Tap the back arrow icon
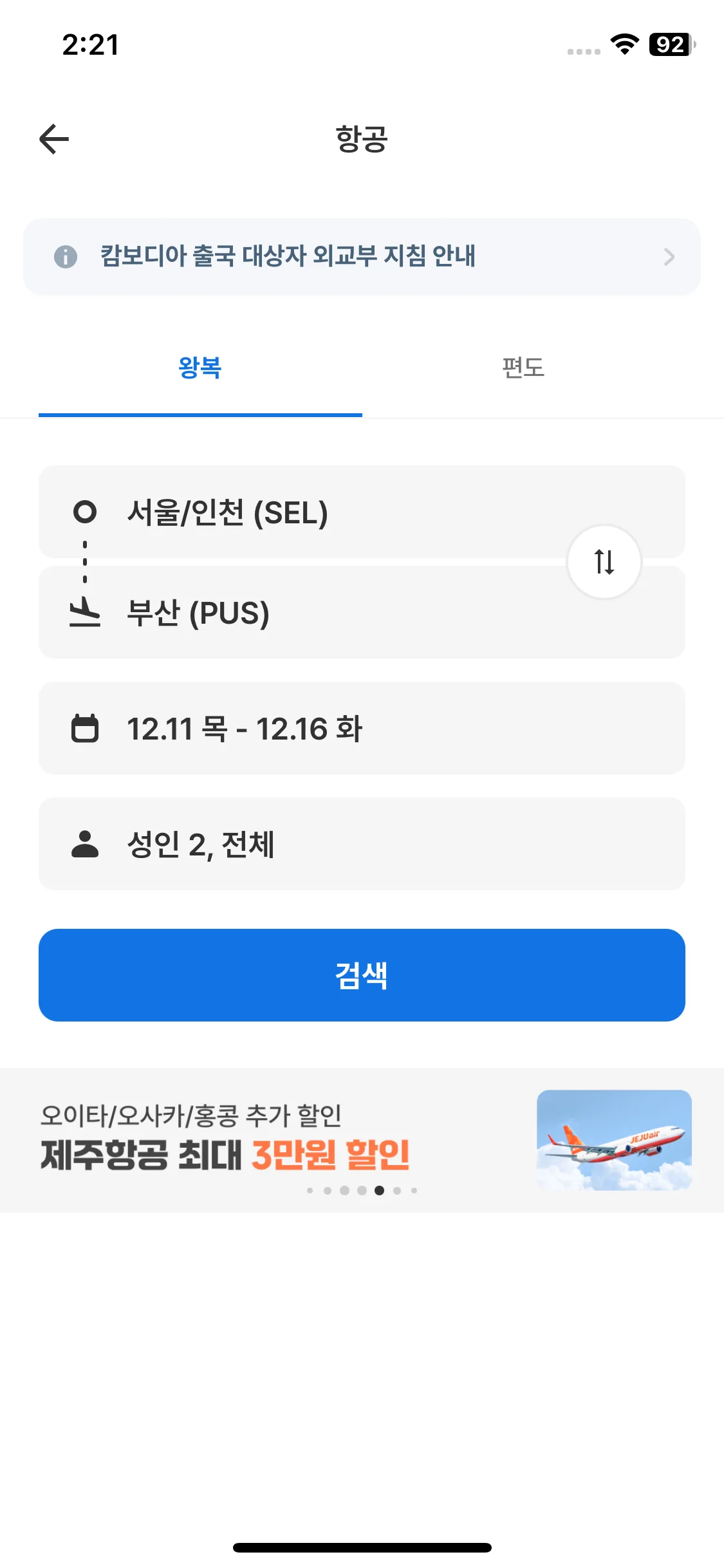The image size is (724, 1568). 53,140
